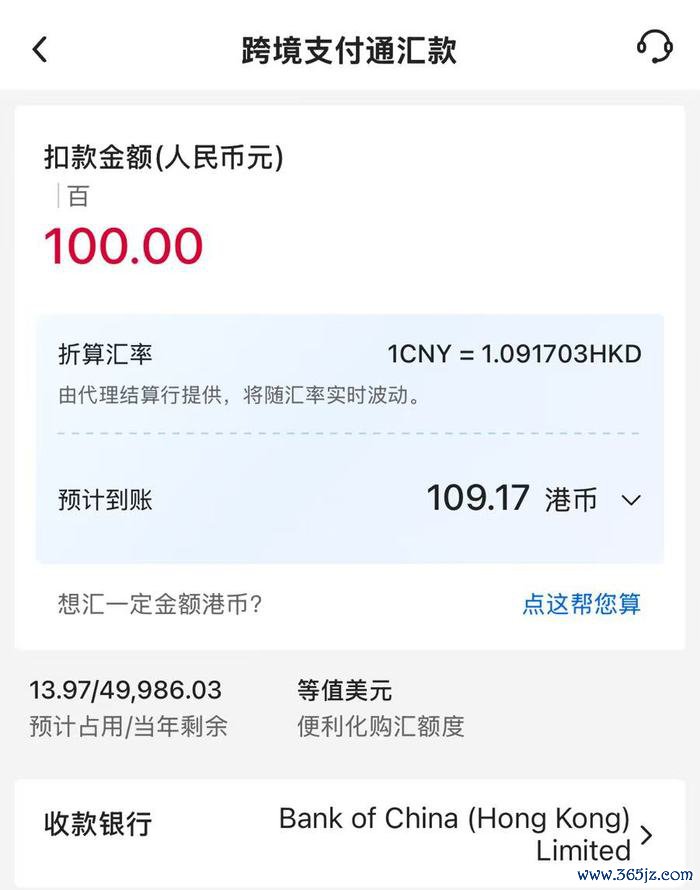
Task: Tap the 点这帮您算 link
Action: (581, 604)
